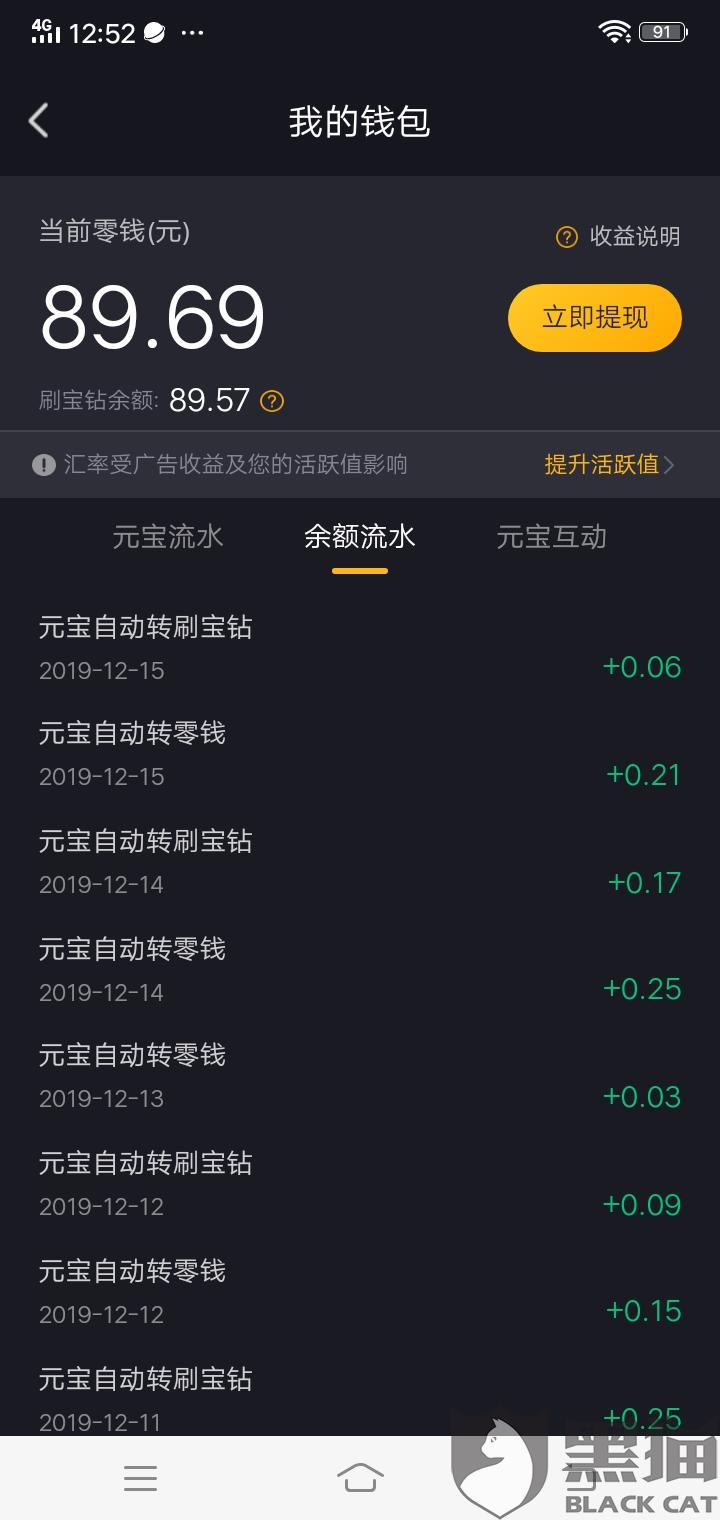Switch to the 元宝流水 tab
The width and height of the screenshot is (720, 1520).
click(168, 537)
